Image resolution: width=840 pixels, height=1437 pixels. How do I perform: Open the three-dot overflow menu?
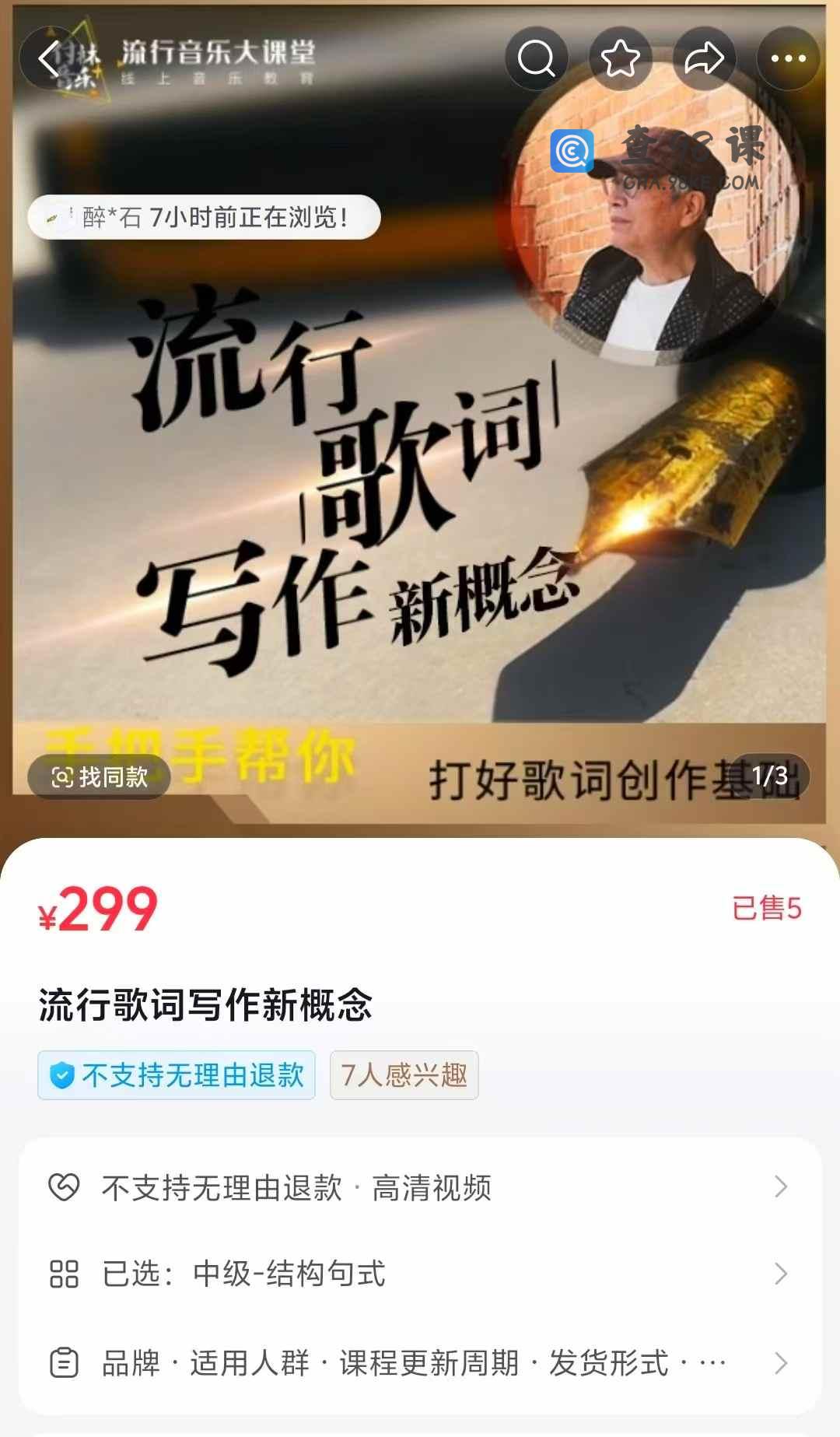pos(788,58)
